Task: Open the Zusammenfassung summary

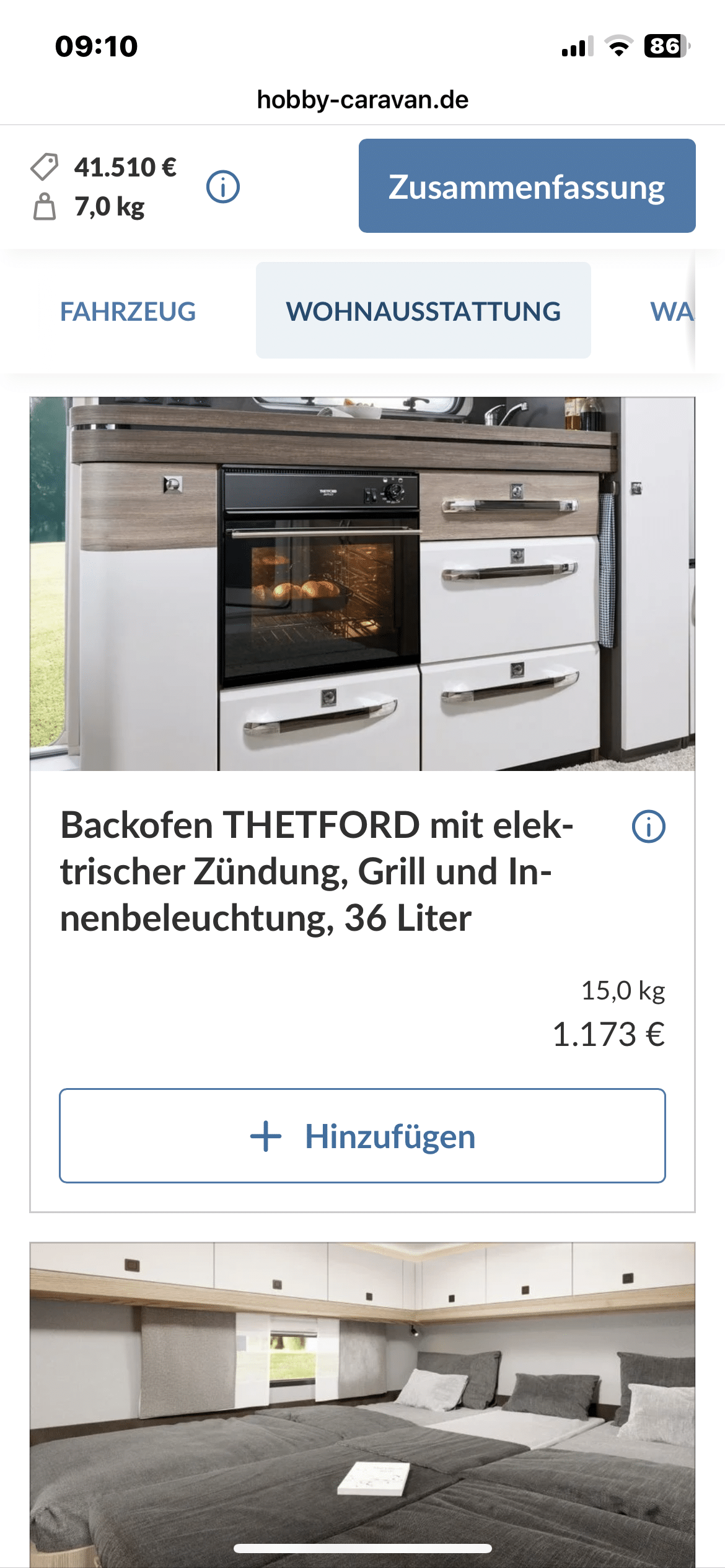Action: point(527,186)
